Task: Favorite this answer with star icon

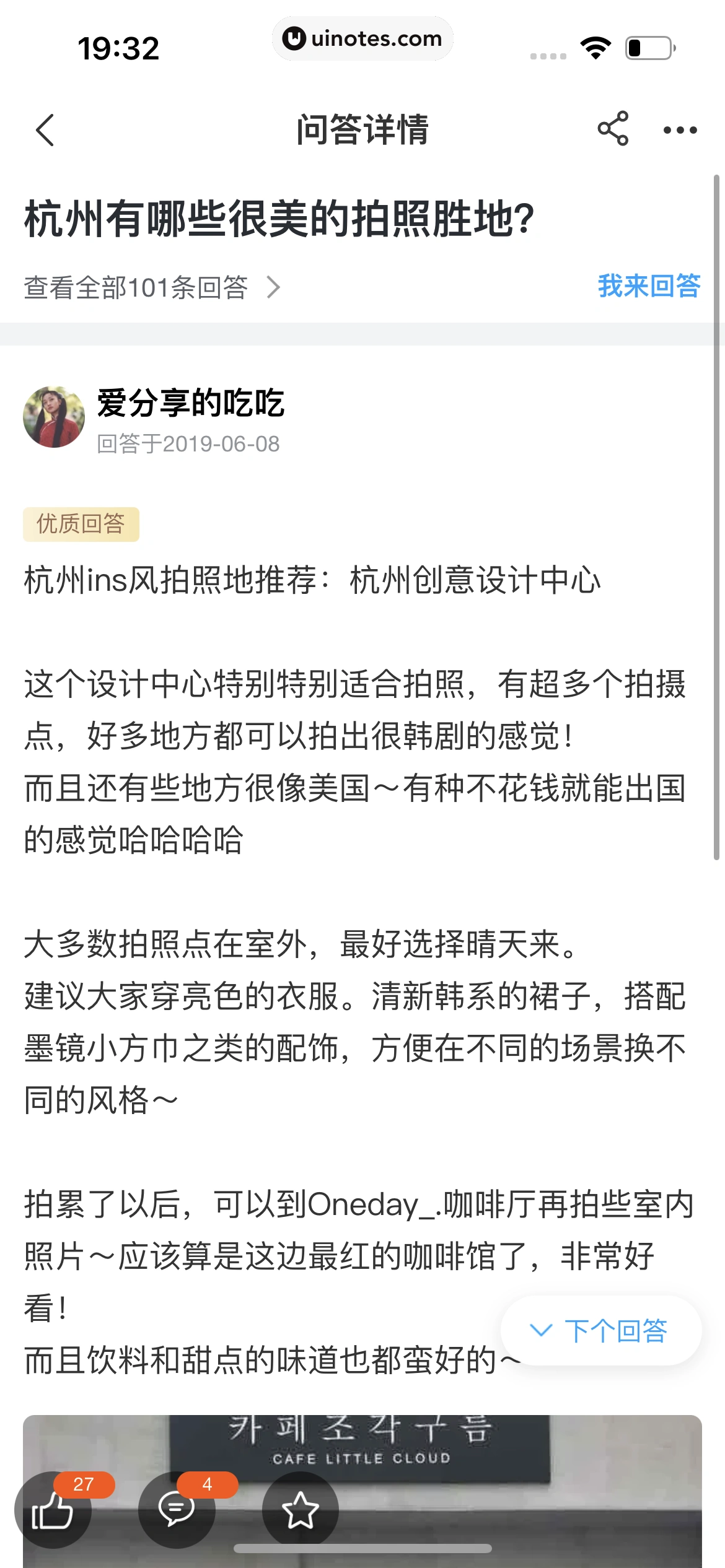Action: point(301,1510)
